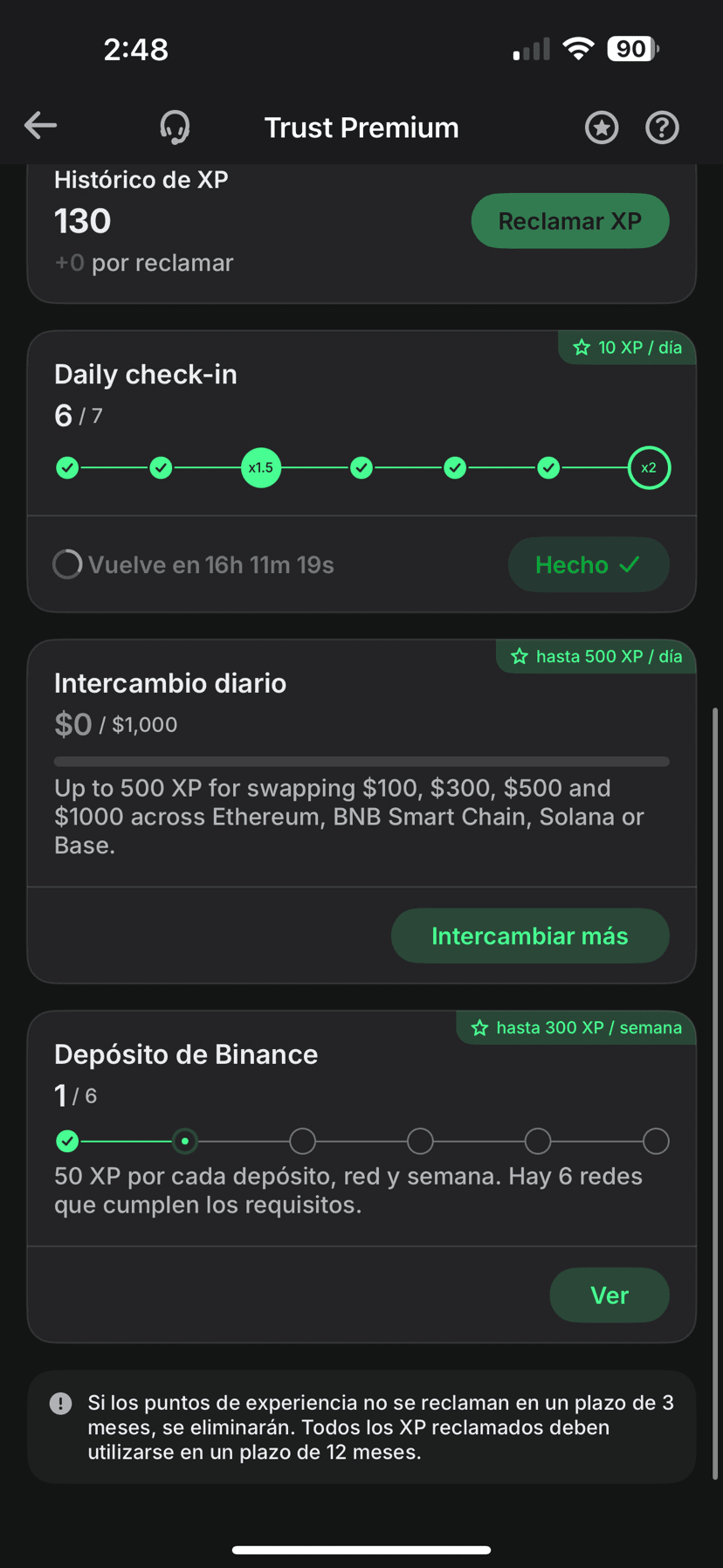Tap the Reclamar XP button
The image size is (723, 1568).
(x=569, y=221)
